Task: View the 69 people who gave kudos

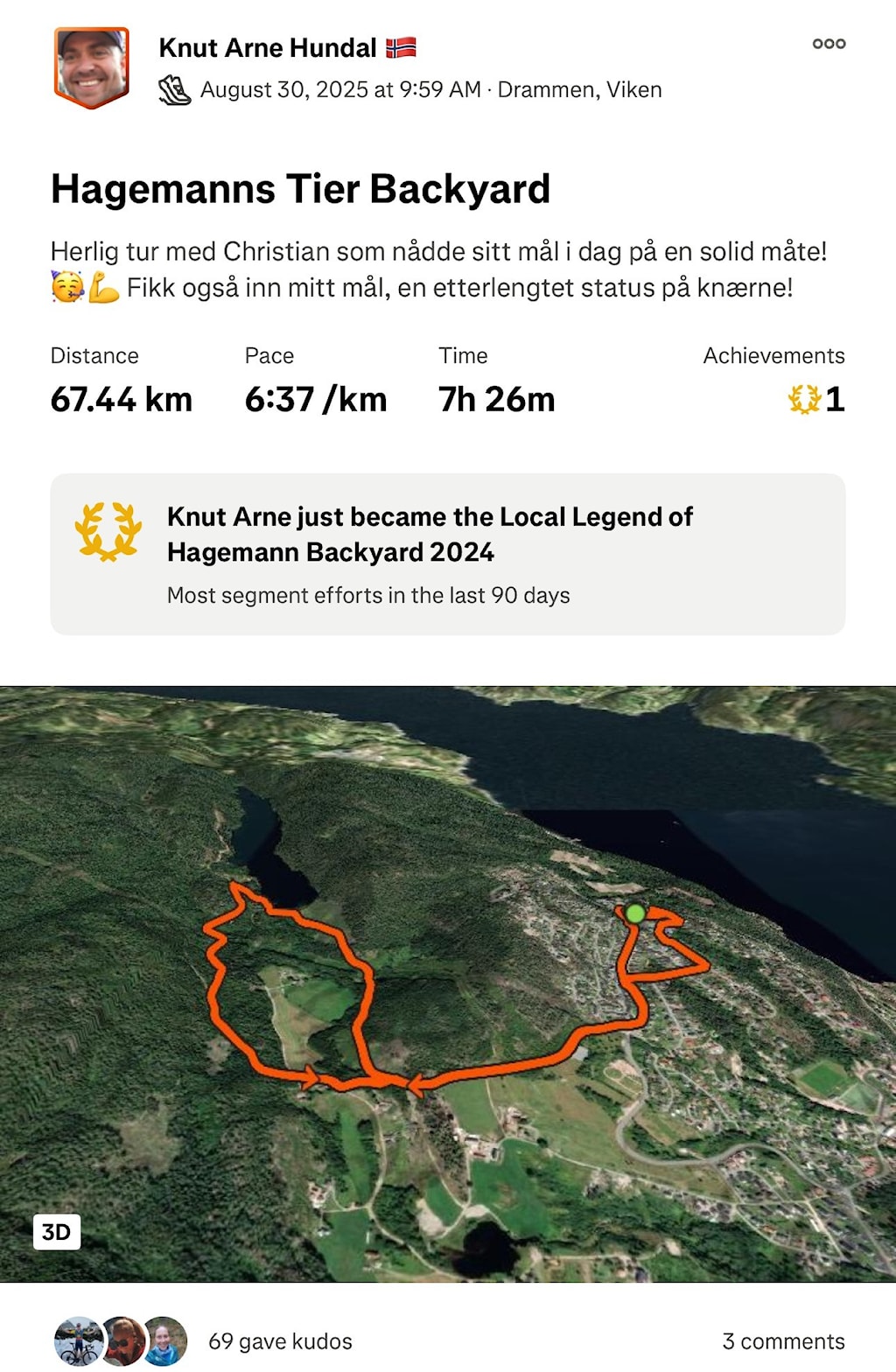Action: click(x=280, y=1341)
